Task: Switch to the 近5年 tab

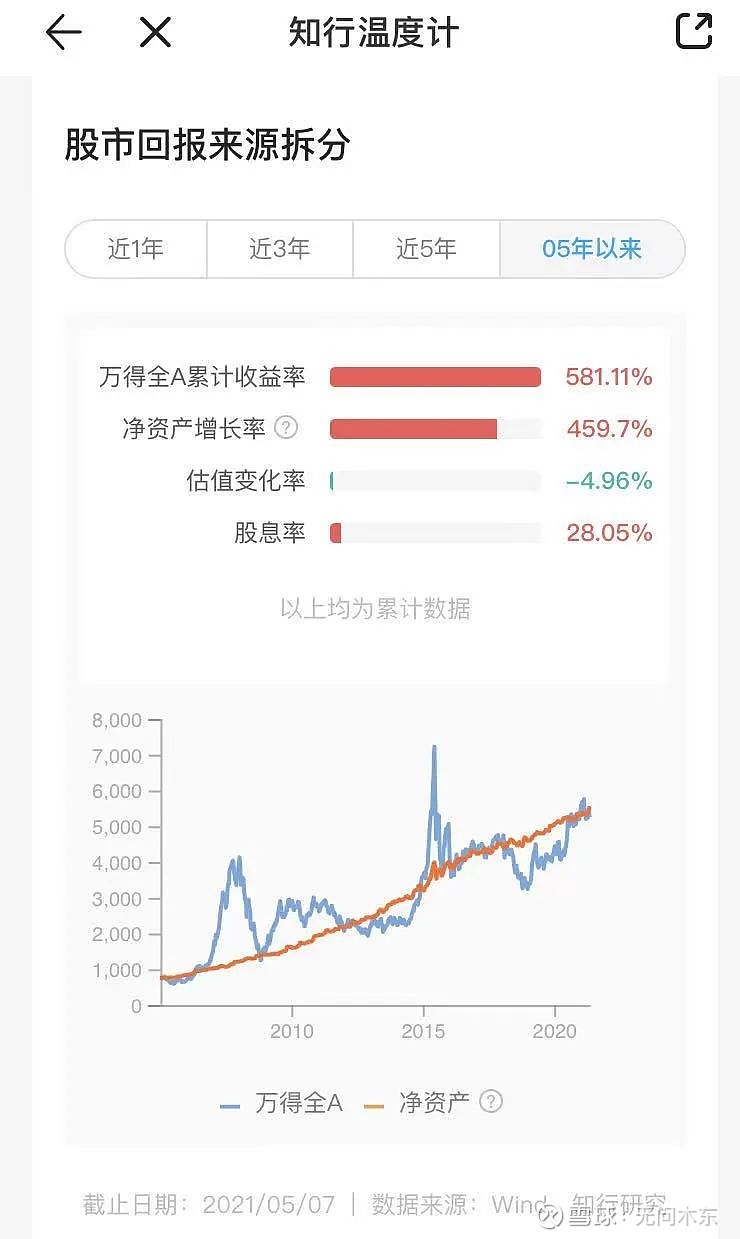Action: coord(426,249)
